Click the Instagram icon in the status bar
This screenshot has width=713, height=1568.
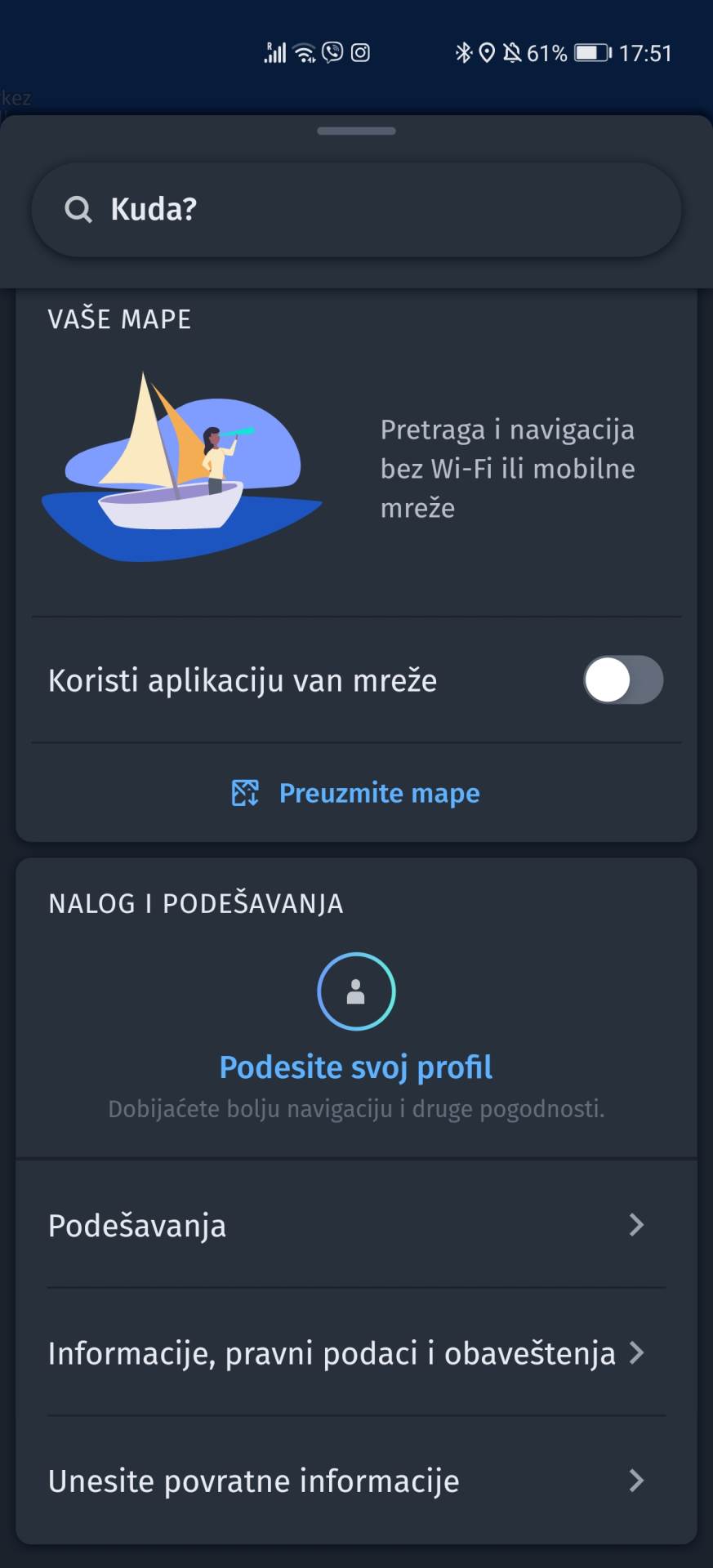pyautogui.click(x=359, y=51)
